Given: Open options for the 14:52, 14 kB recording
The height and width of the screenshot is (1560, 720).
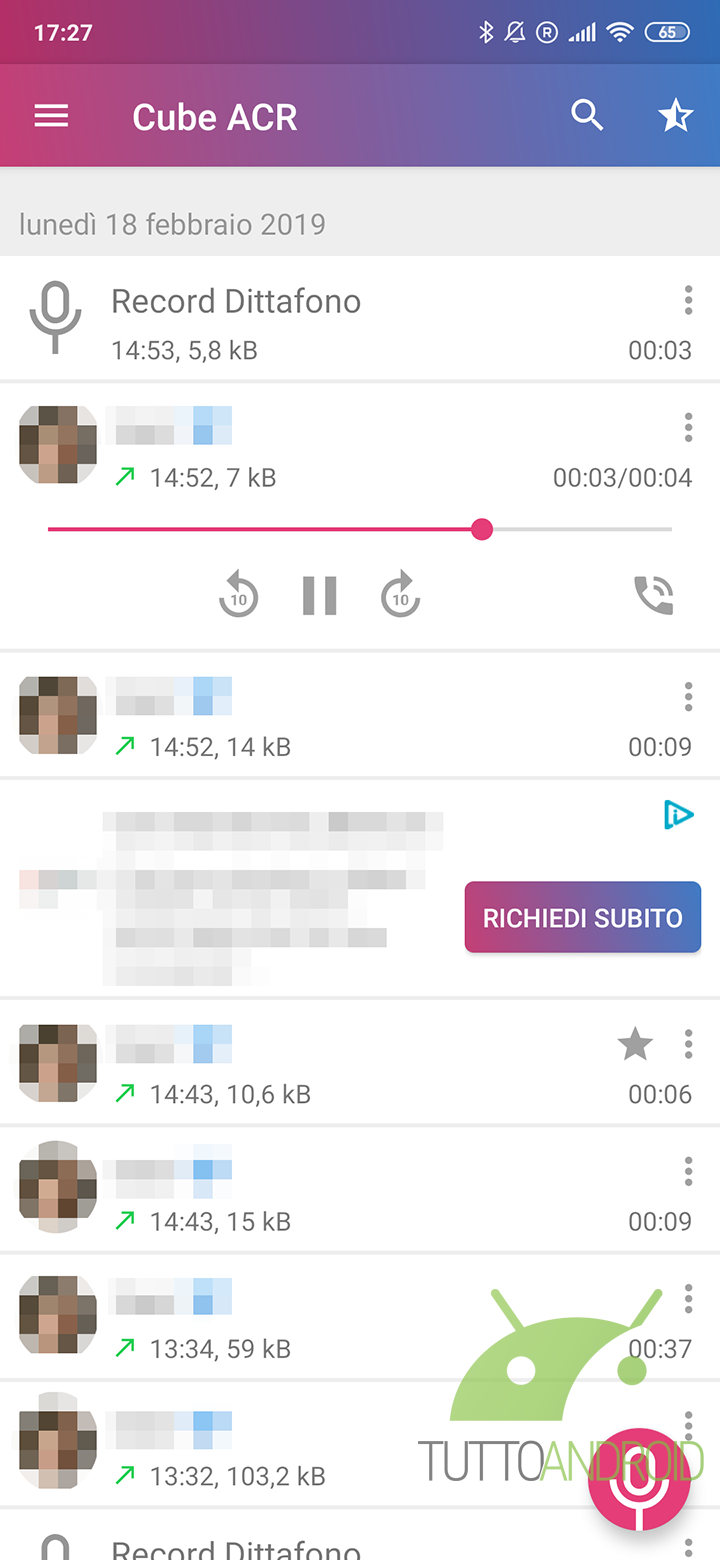Looking at the screenshot, I should 688,696.
